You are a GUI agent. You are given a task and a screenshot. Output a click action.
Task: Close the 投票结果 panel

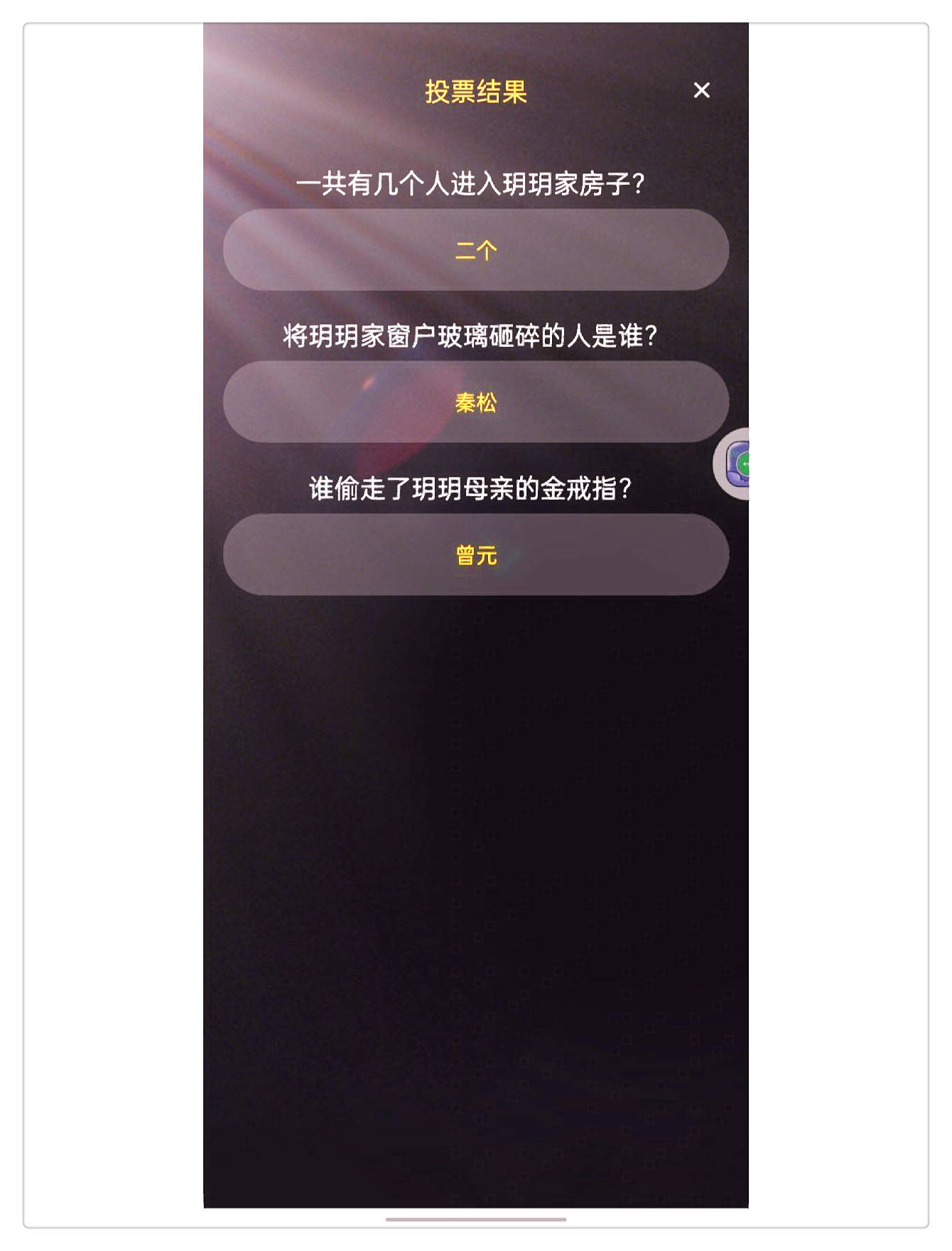pos(701,90)
